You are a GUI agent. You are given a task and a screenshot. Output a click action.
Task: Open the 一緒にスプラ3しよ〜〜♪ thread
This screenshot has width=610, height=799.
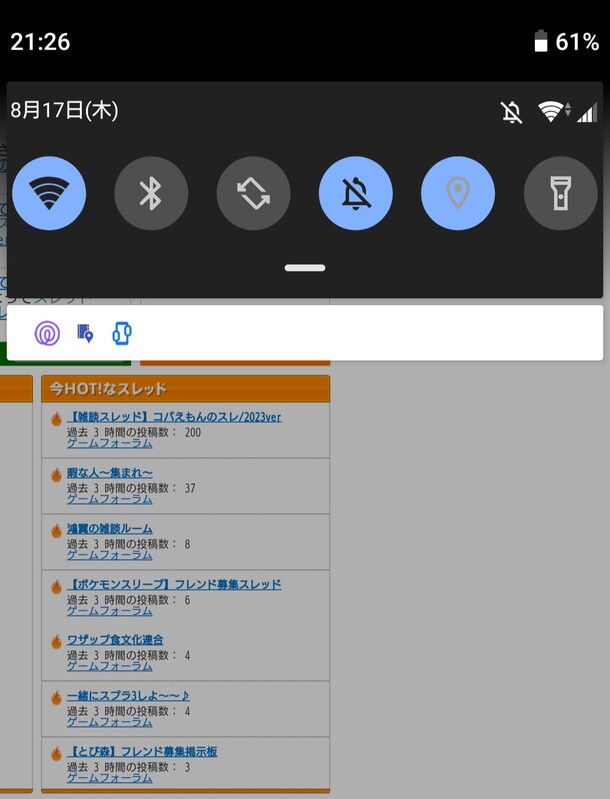[128, 696]
